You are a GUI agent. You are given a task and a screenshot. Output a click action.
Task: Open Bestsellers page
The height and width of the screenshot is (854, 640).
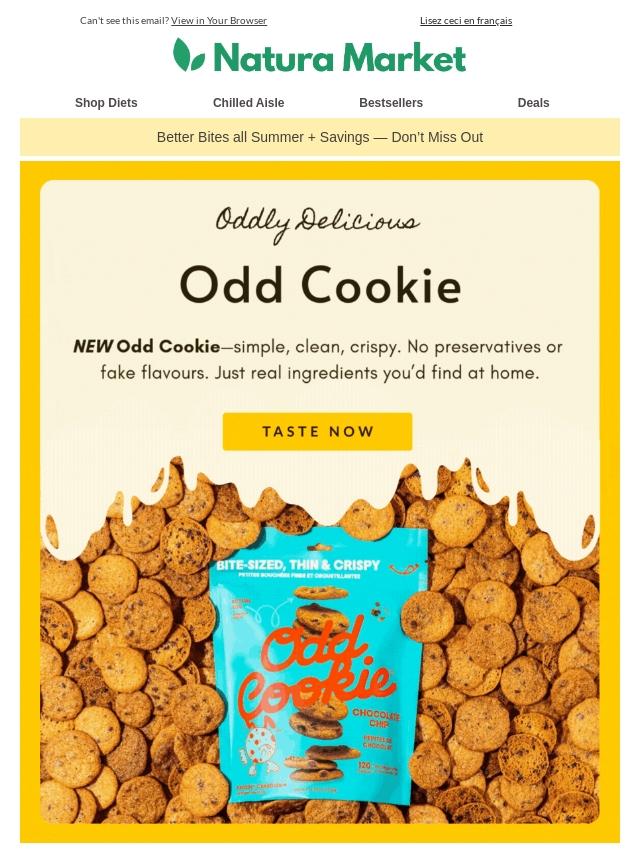391,103
